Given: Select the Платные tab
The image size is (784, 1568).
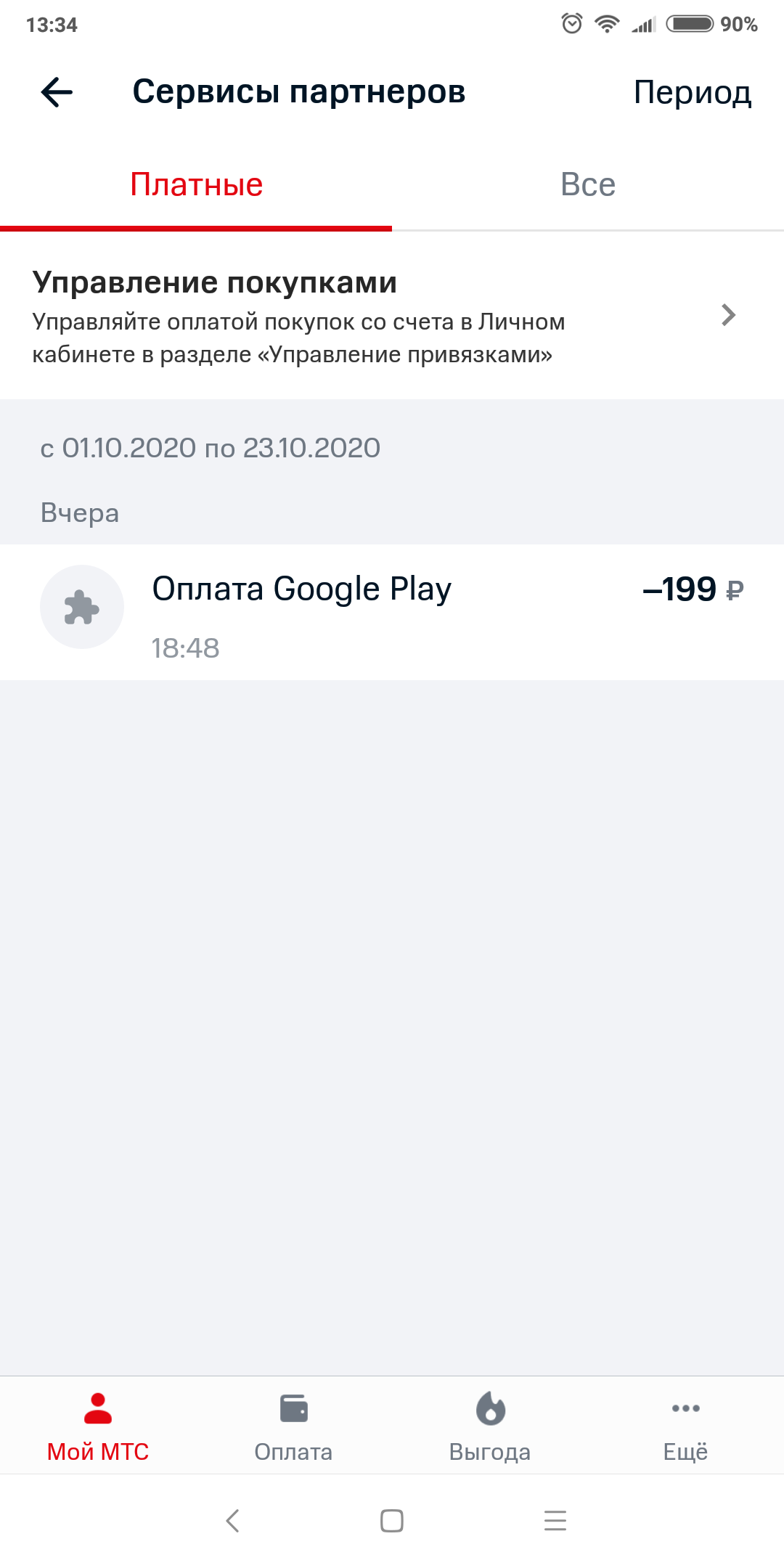Looking at the screenshot, I should (x=196, y=185).
